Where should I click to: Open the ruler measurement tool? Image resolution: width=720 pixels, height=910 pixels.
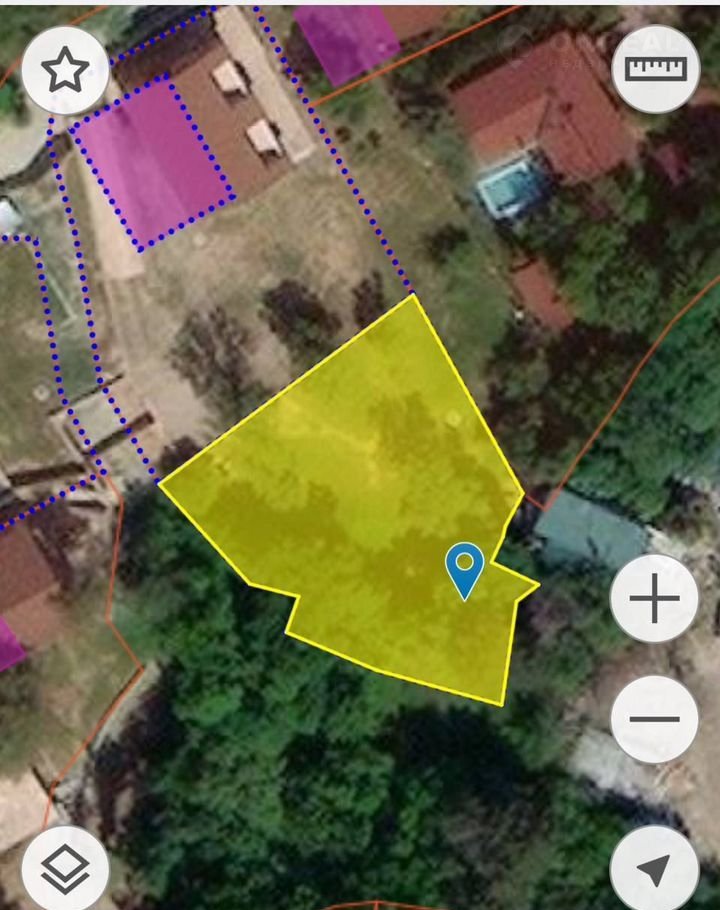pos(655,68)
